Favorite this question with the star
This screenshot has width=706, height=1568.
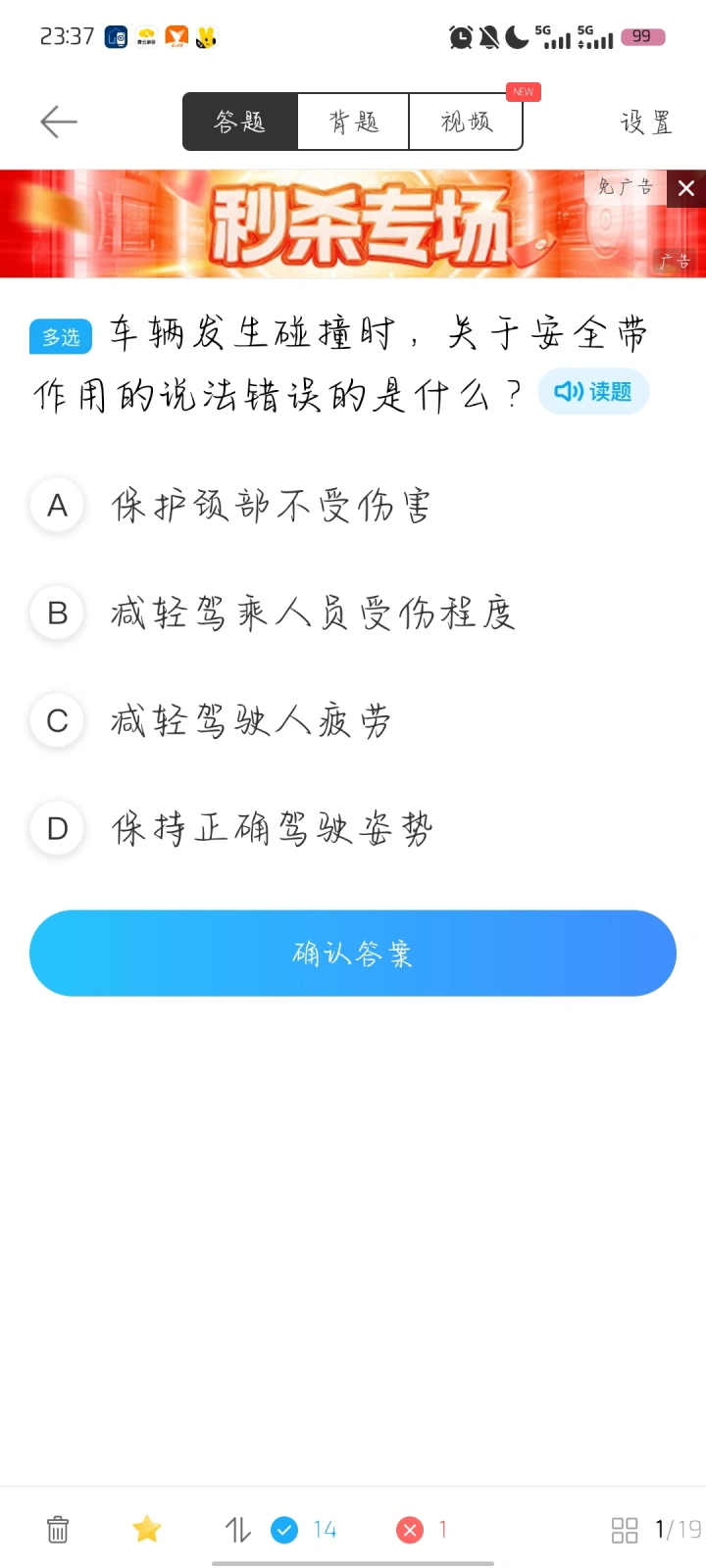(x=147, y=1529)
